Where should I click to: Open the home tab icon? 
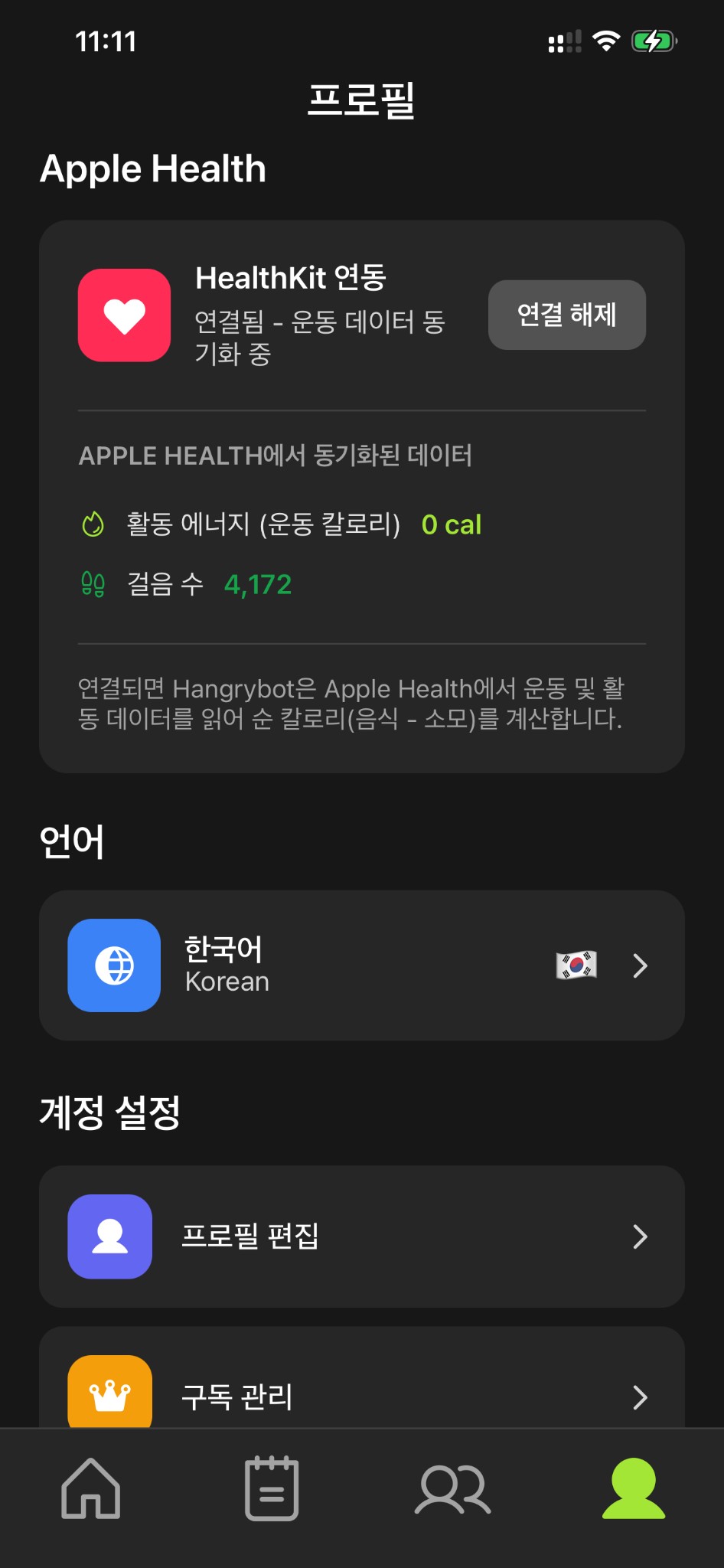(x=90, y=1488)
